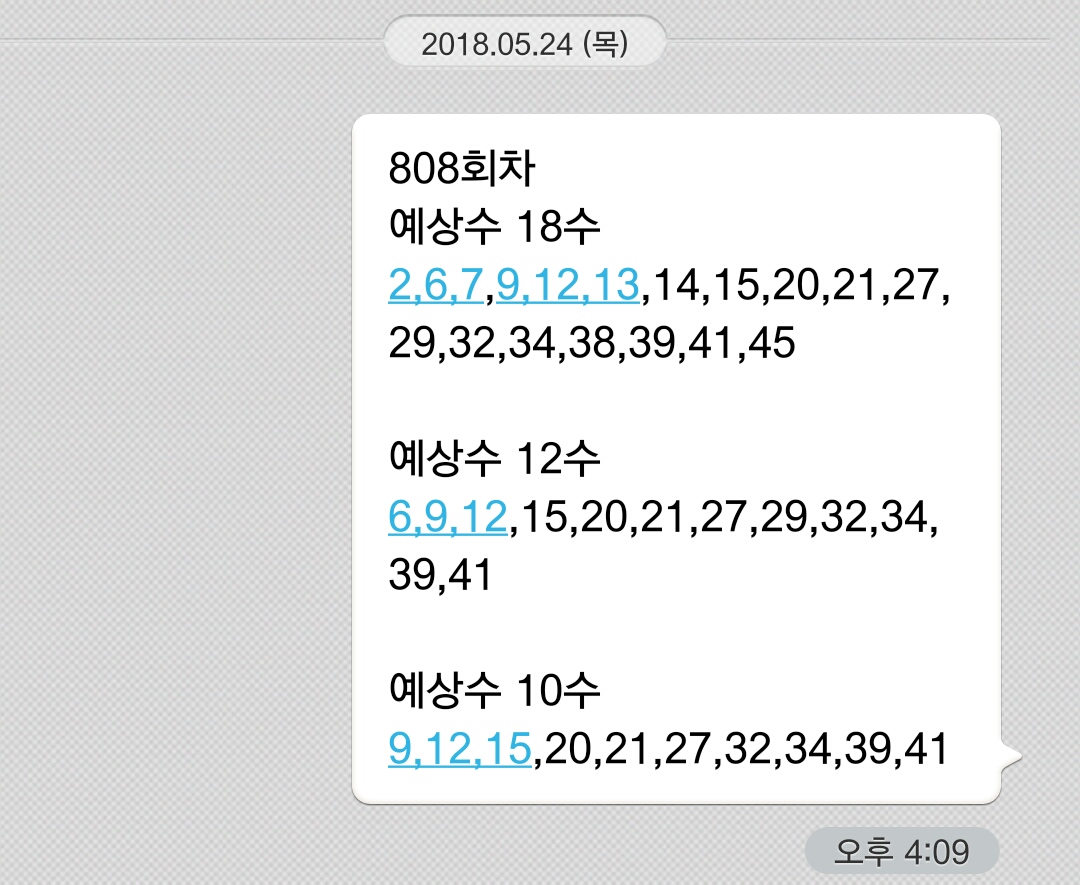Viewport: 1080px width, 885px height.
Task: Tap the 6,9,12 link under 예상수 12수
Action: click(448, 518)
